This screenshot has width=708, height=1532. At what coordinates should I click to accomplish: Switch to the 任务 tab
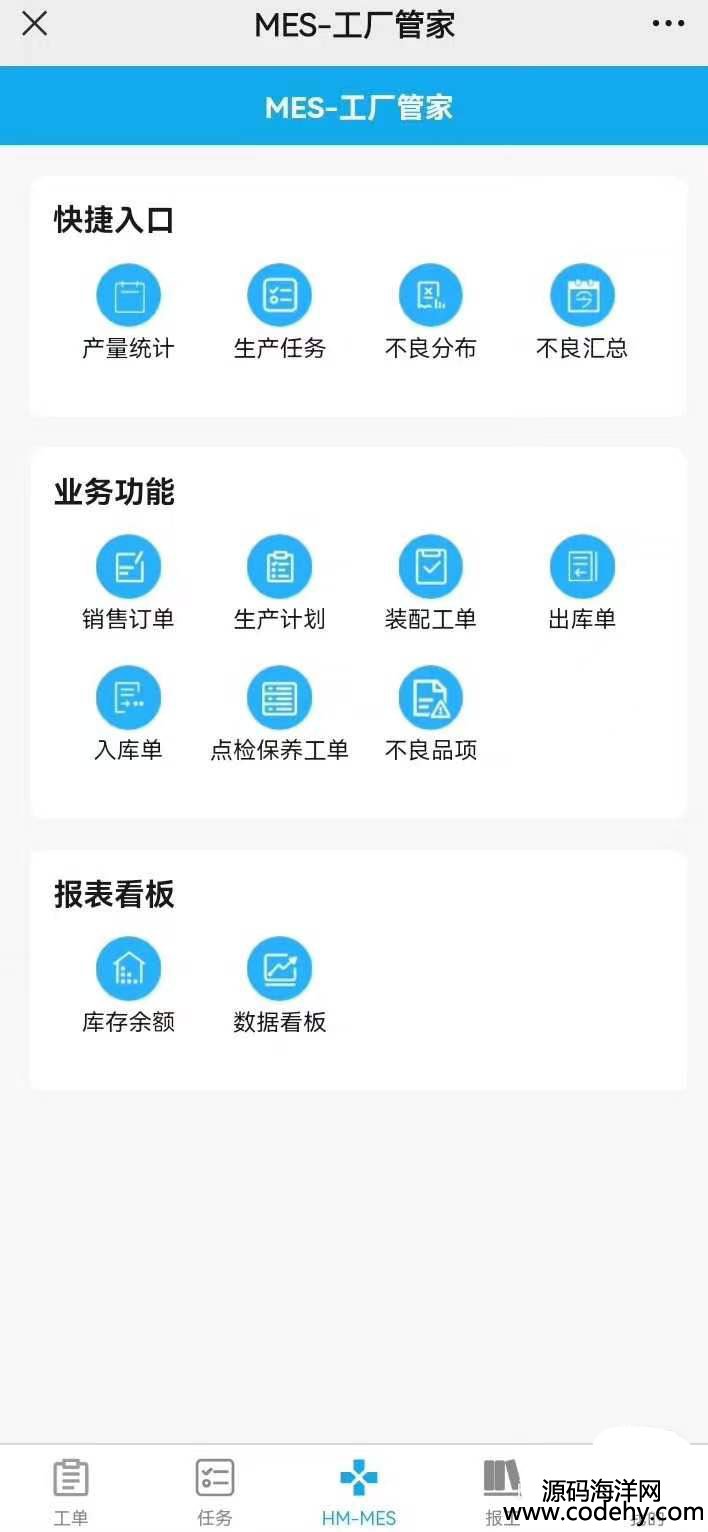(215, 1491)
